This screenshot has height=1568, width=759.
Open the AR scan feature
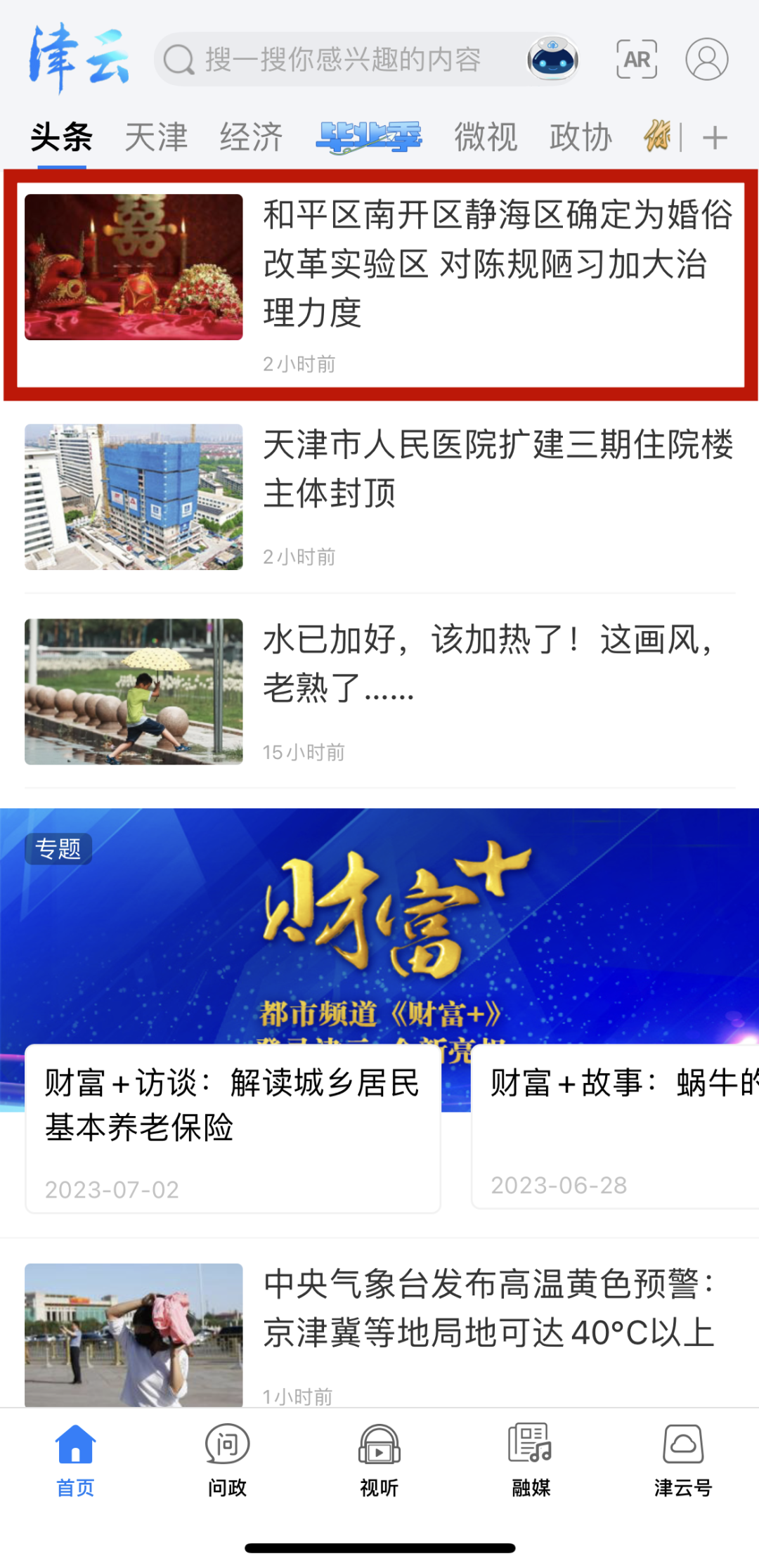[637, 60]
